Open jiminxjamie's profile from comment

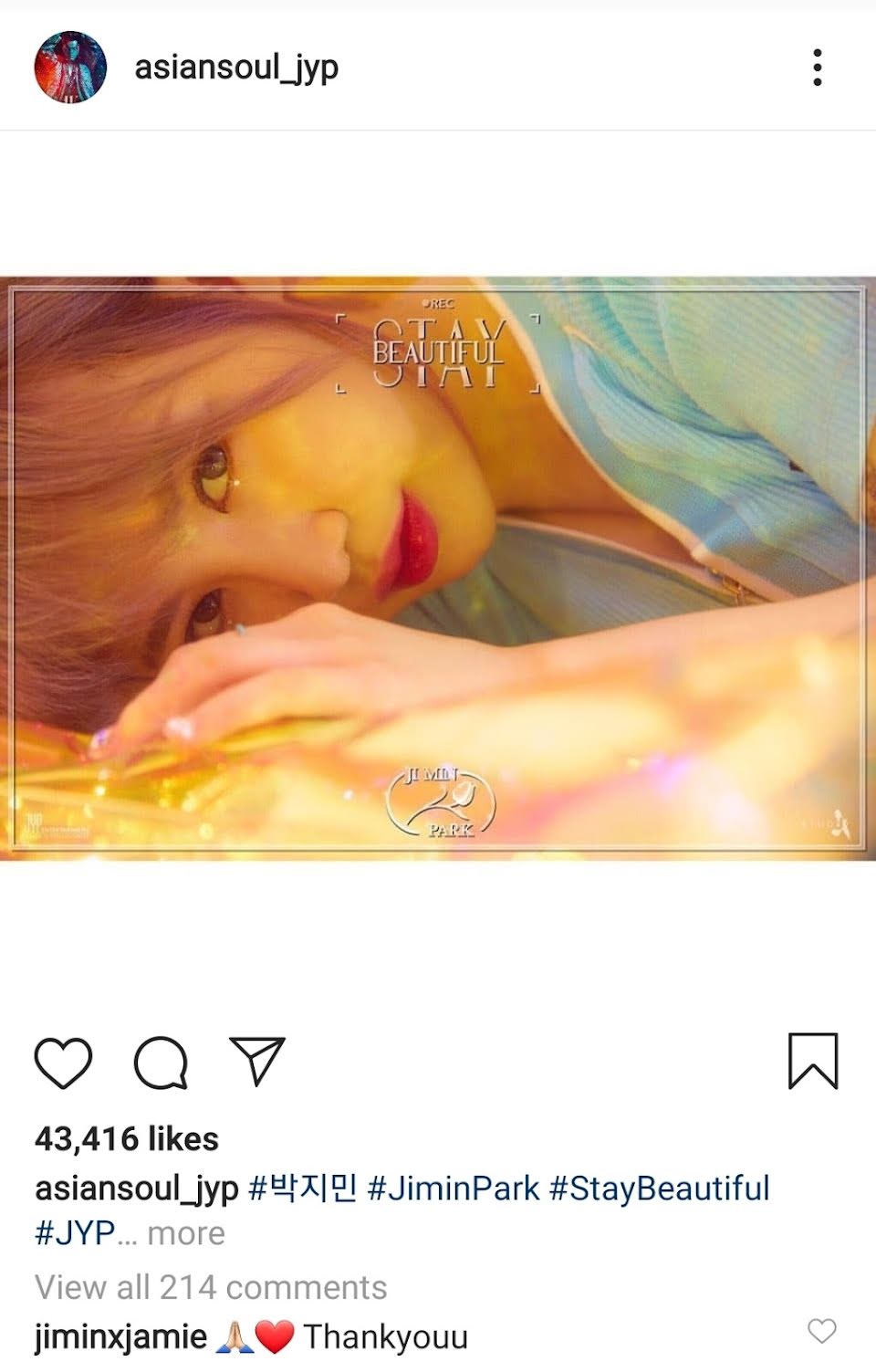click(x=120, y=1336)
